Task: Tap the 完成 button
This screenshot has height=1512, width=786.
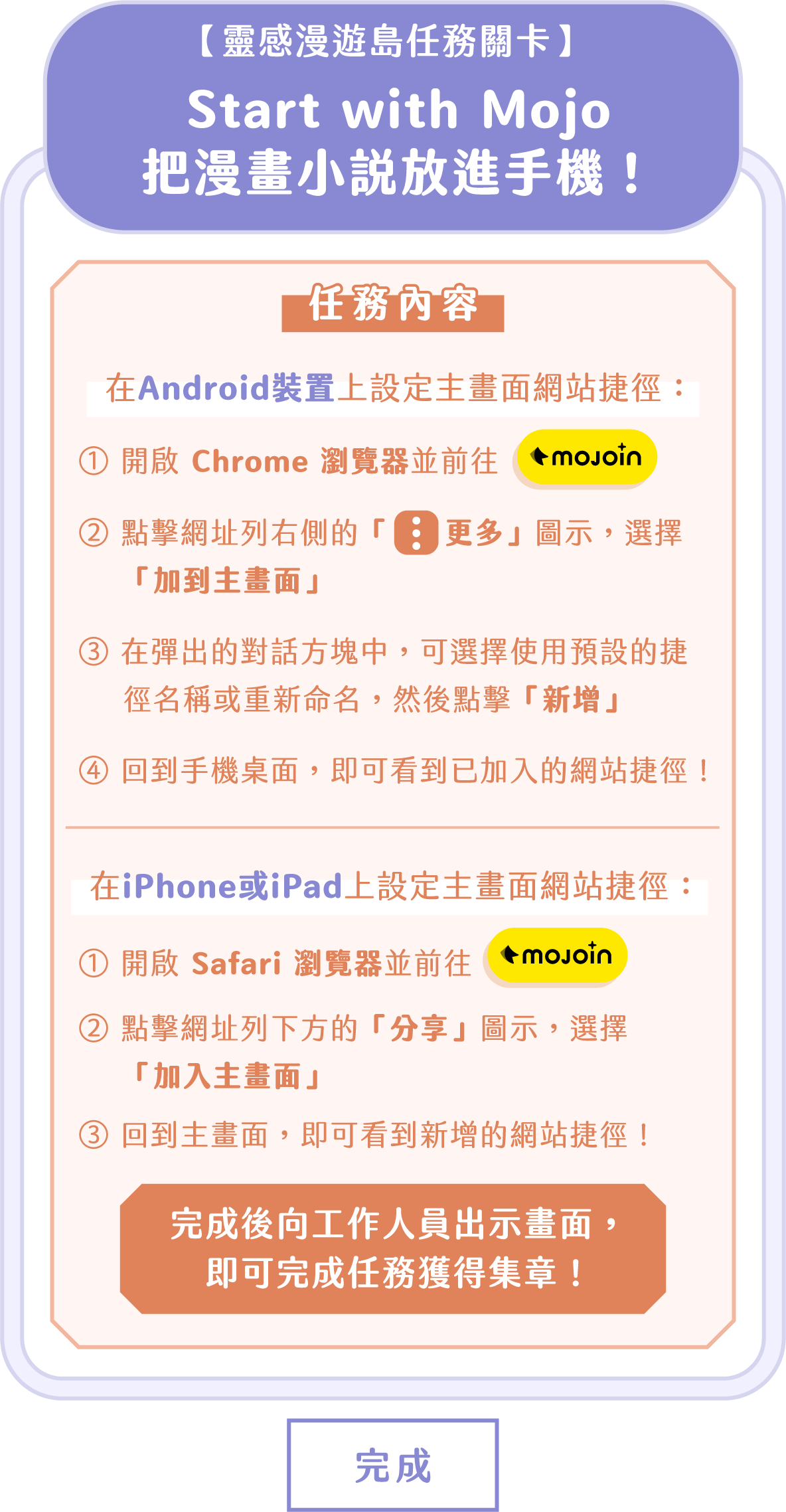Action: coord(393,1466)
